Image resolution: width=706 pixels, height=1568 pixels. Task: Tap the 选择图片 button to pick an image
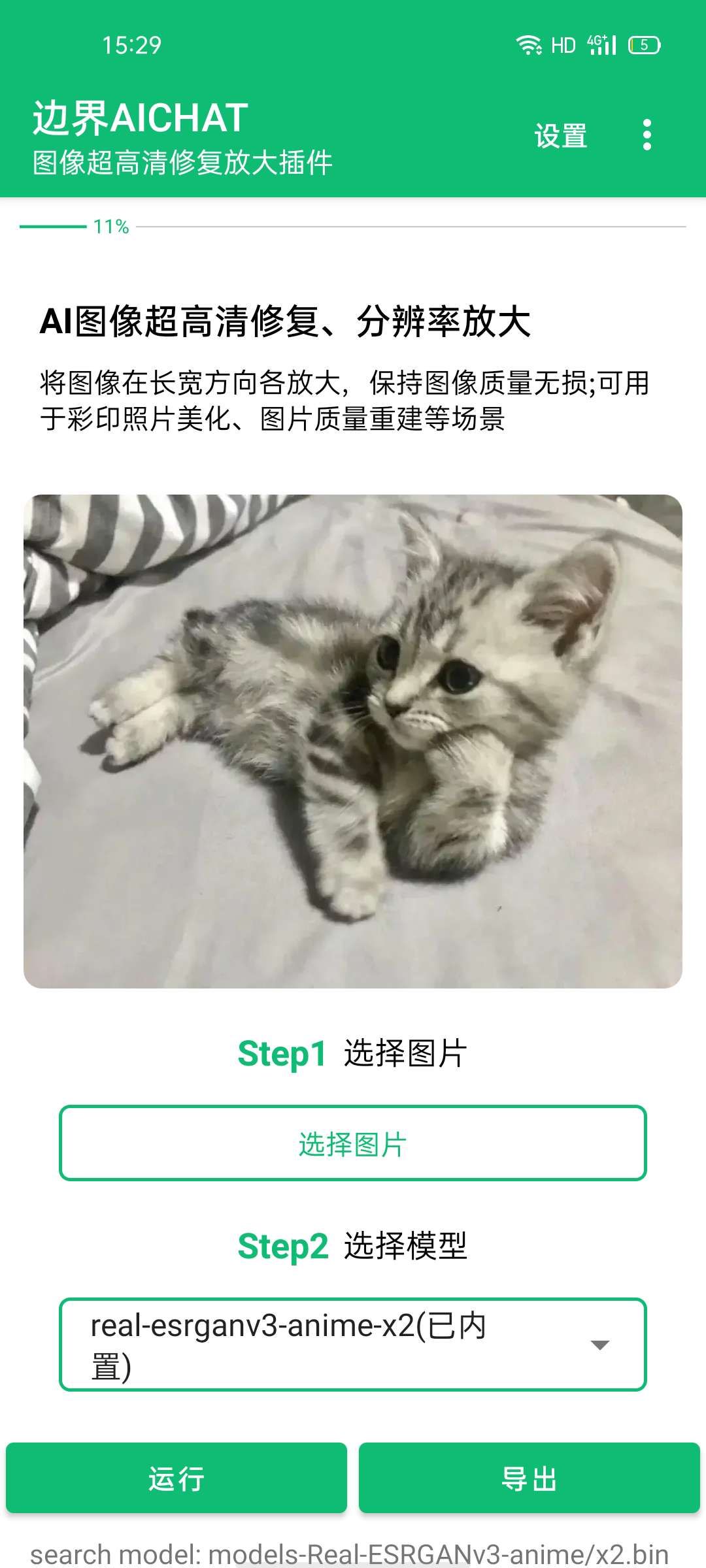pos(353,1143)
